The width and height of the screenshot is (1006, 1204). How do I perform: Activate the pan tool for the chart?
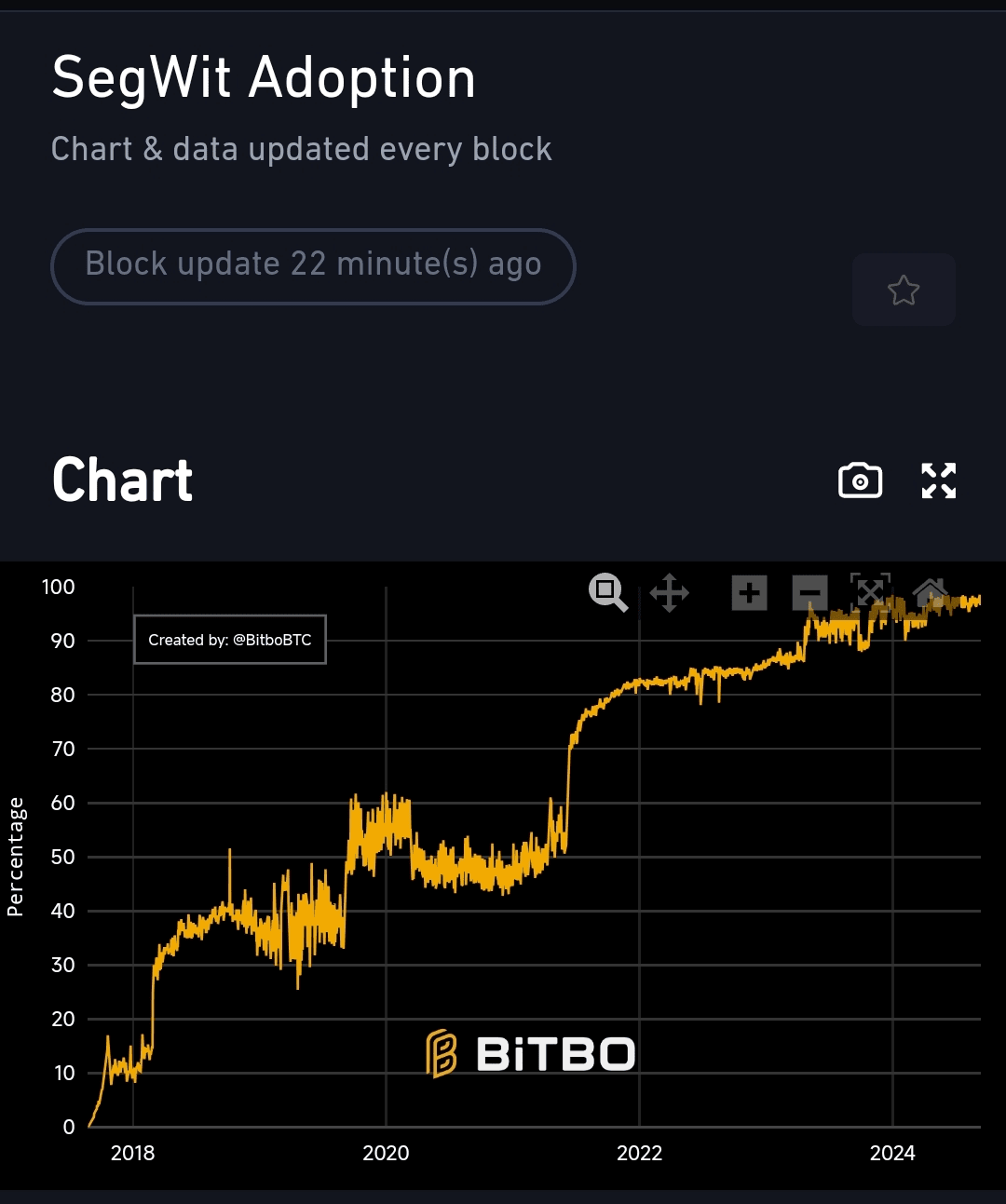coord(670,593)
